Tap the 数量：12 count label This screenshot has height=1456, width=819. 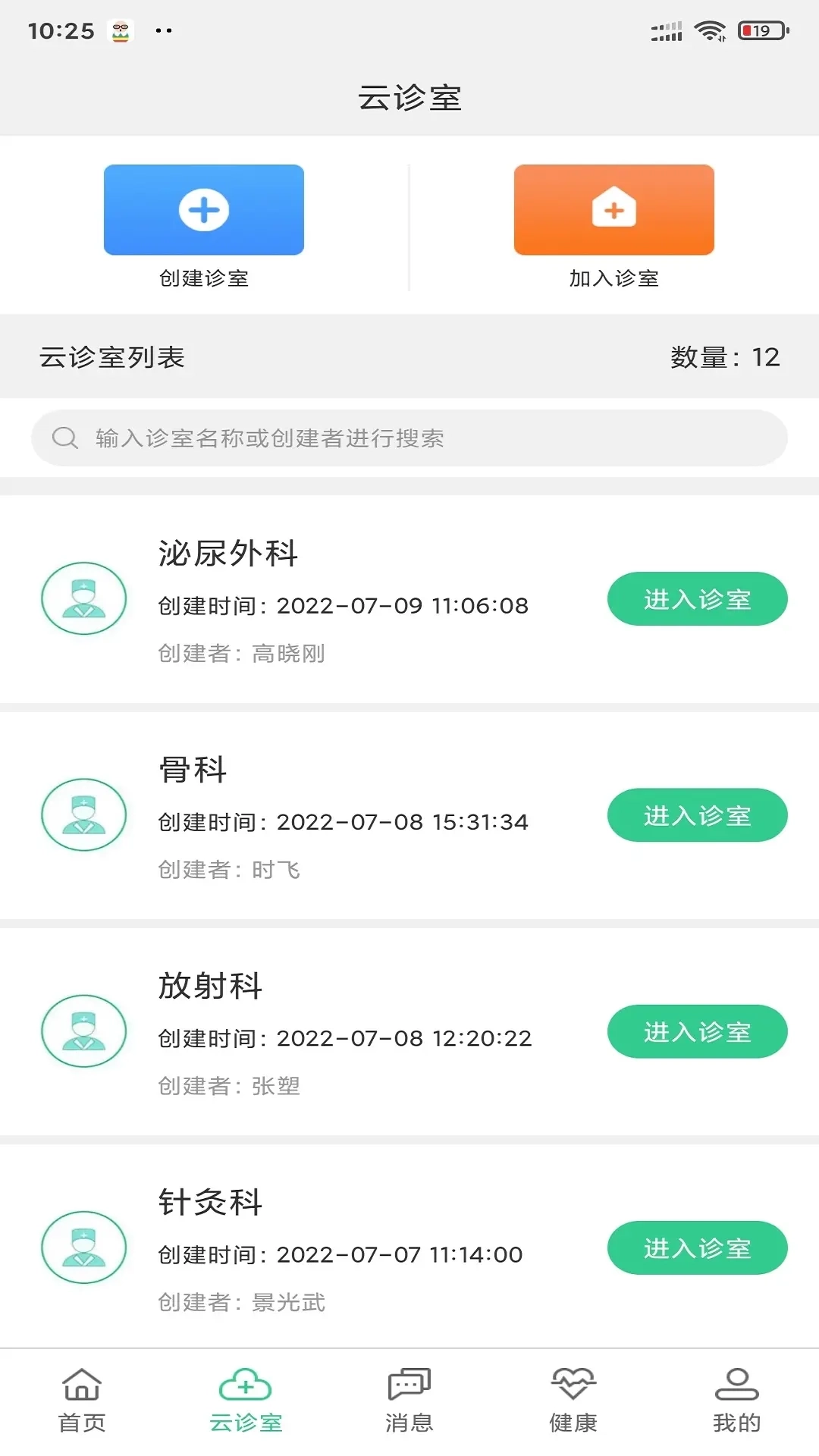click(726, 356)
